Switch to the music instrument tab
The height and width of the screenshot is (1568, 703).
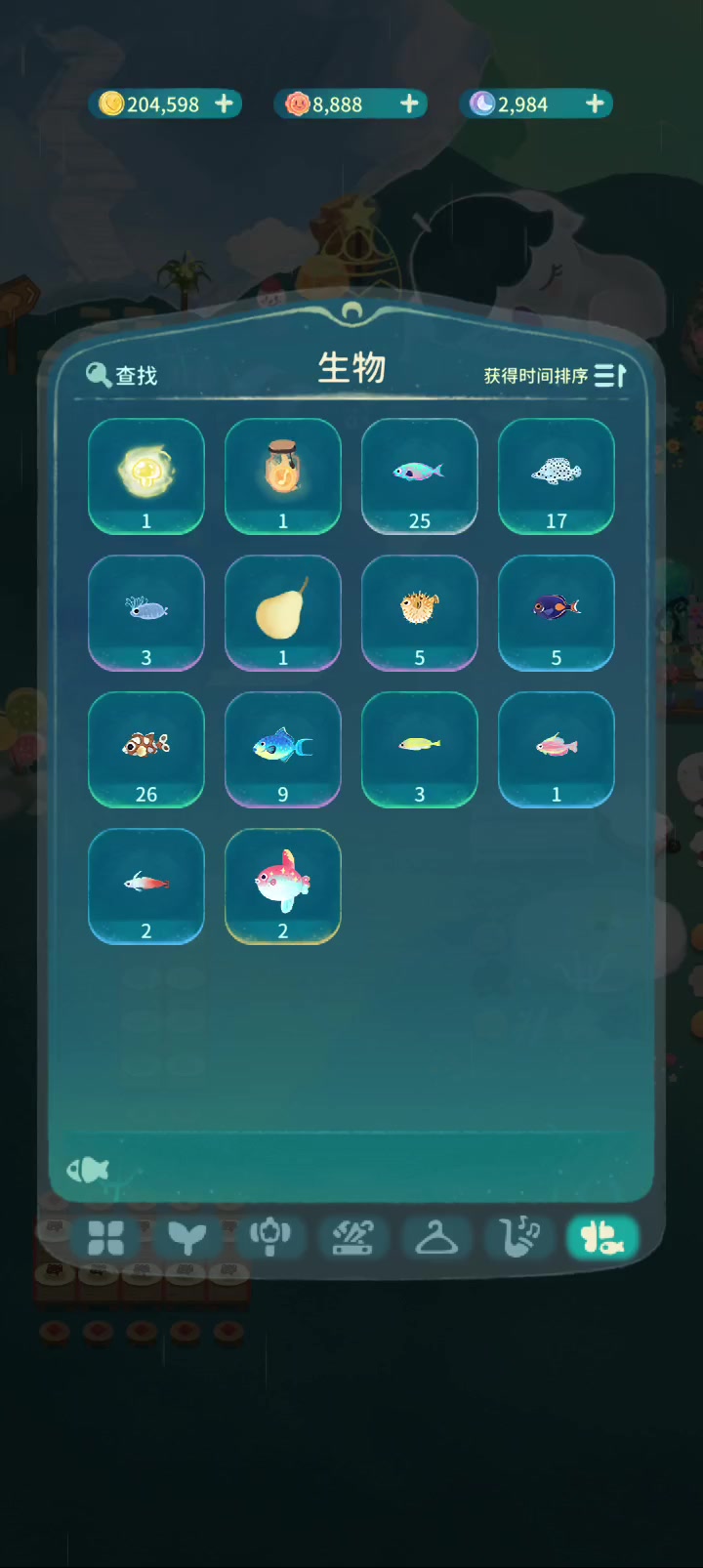point(518,1238)
